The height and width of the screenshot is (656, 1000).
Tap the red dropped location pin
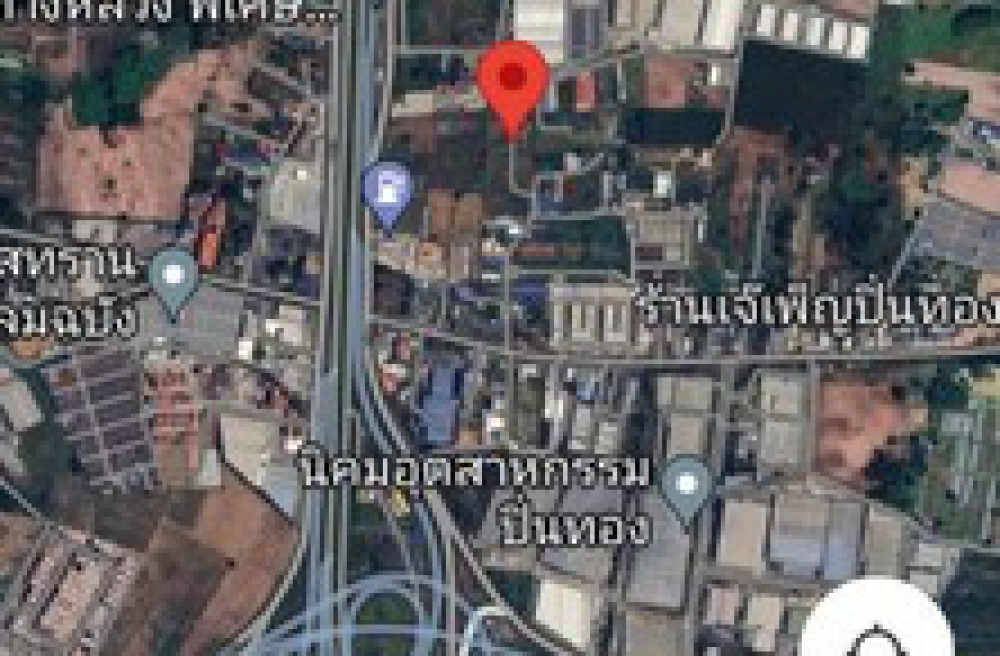tap(512, 81)
